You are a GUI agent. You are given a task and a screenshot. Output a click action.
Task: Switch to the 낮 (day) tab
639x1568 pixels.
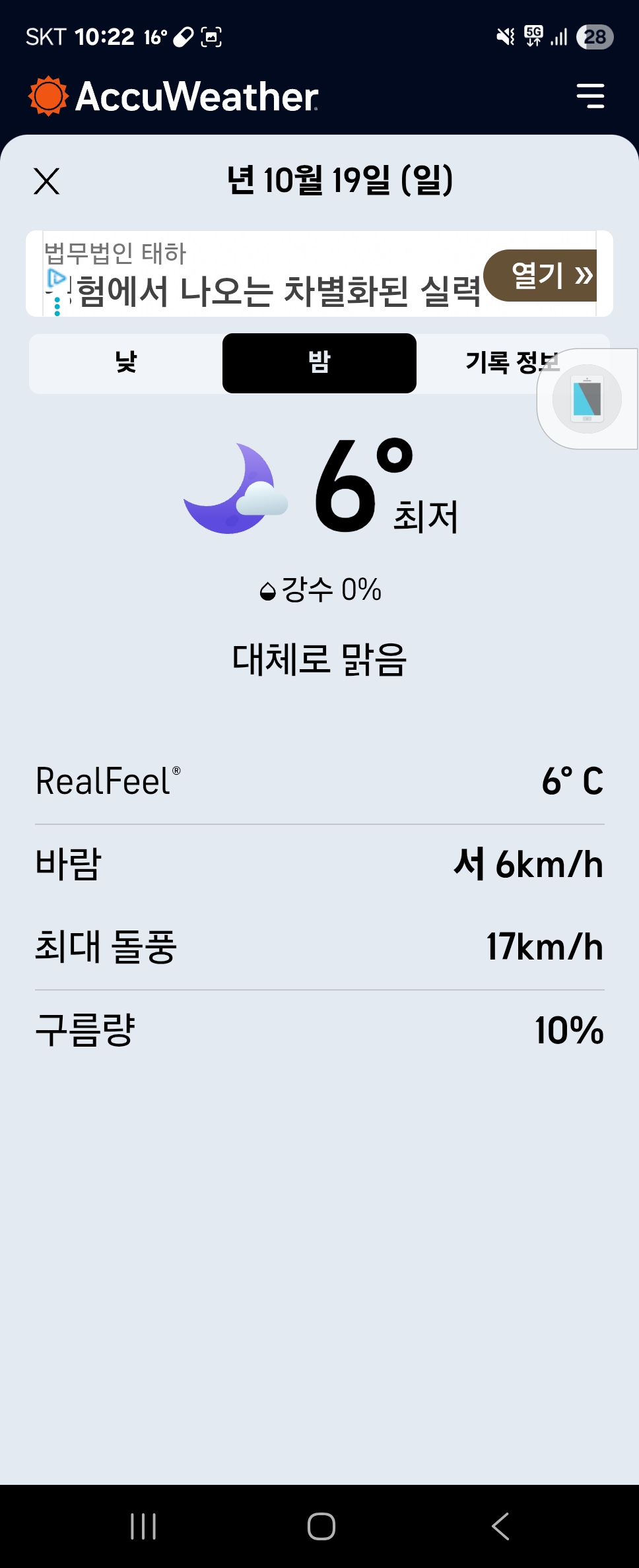pyautogui.click(x=125, y=363)
